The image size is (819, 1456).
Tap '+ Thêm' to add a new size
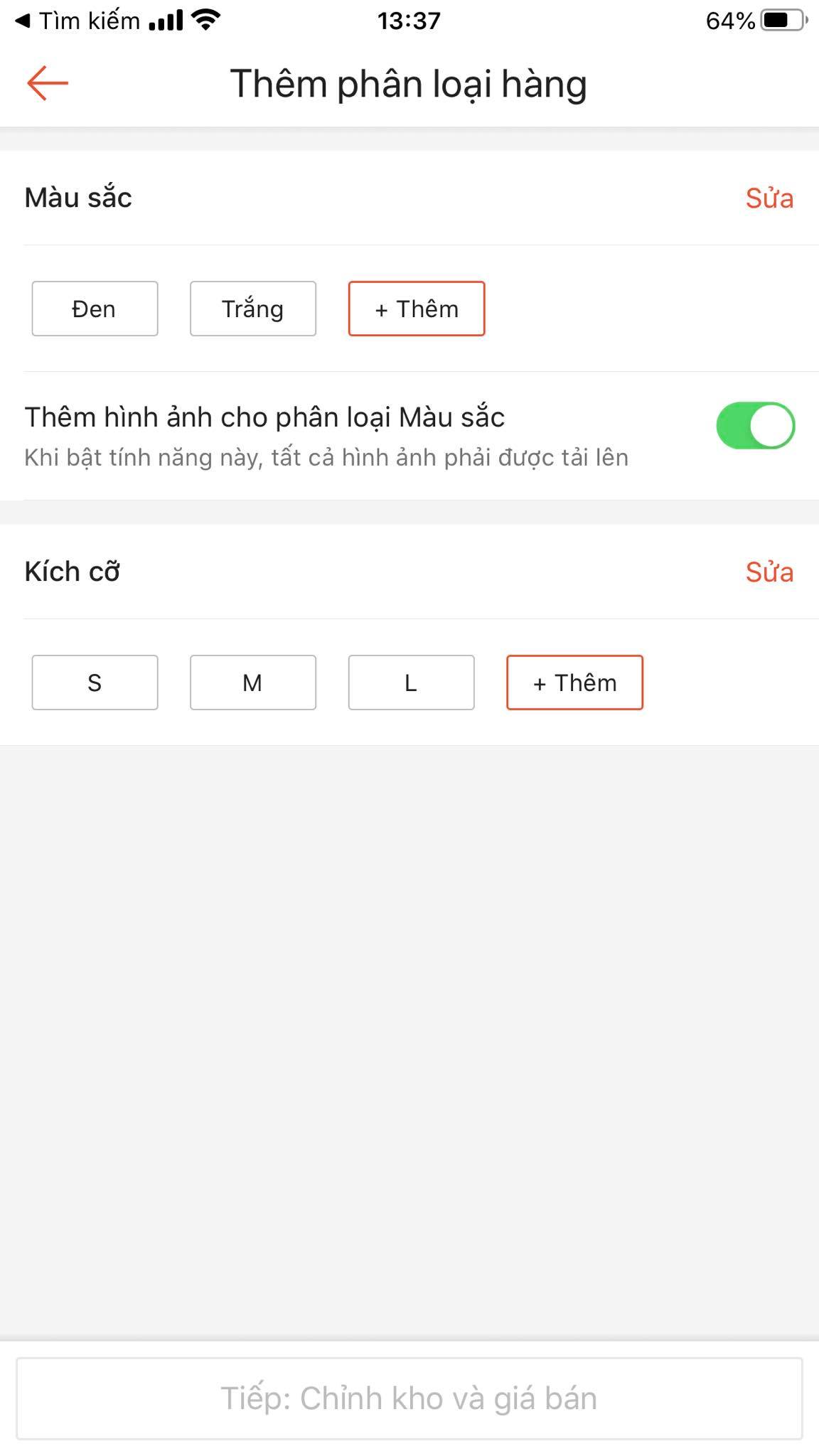tap(574, 682)
